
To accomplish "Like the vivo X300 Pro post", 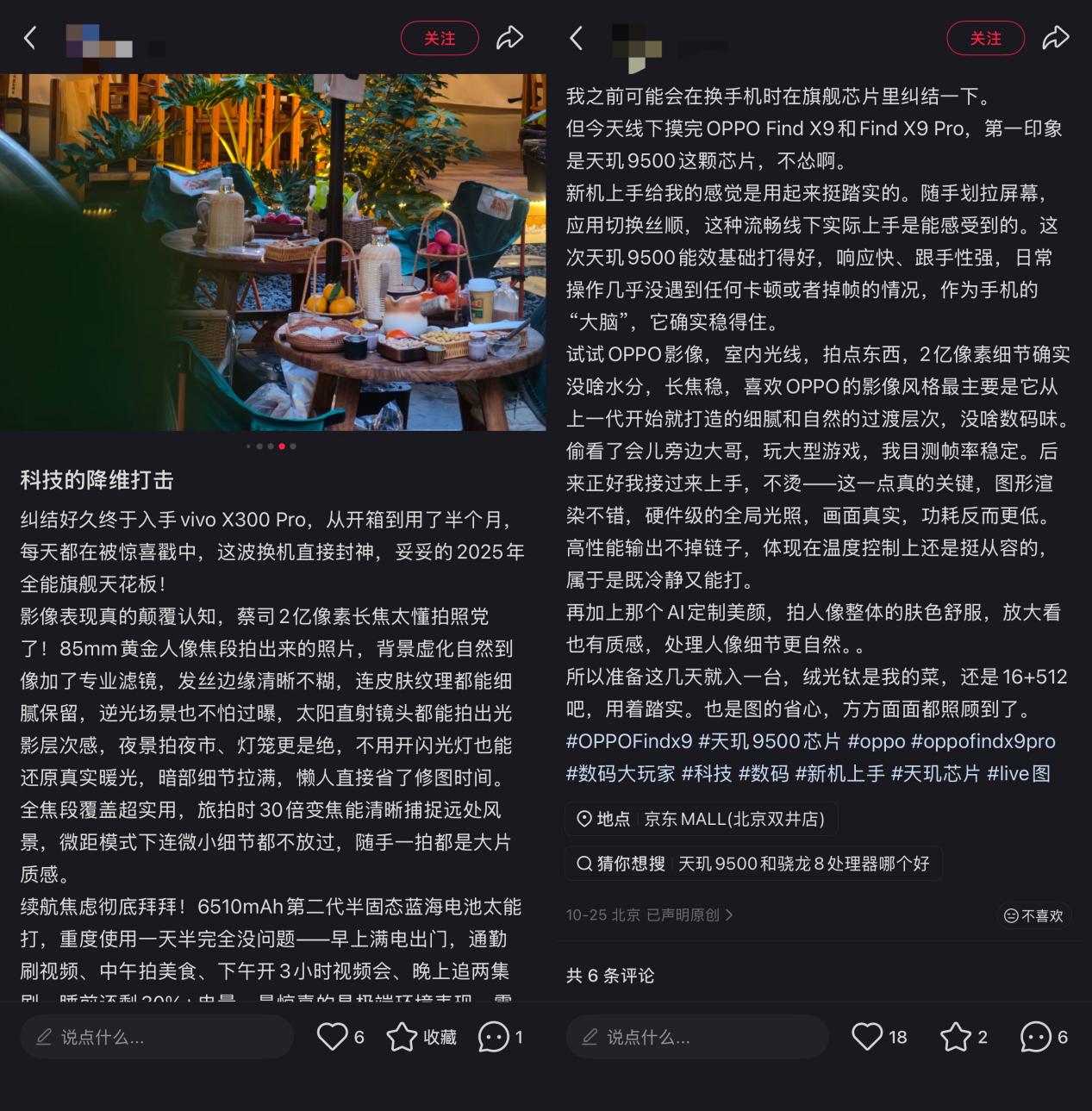I will coord(333,1037).
